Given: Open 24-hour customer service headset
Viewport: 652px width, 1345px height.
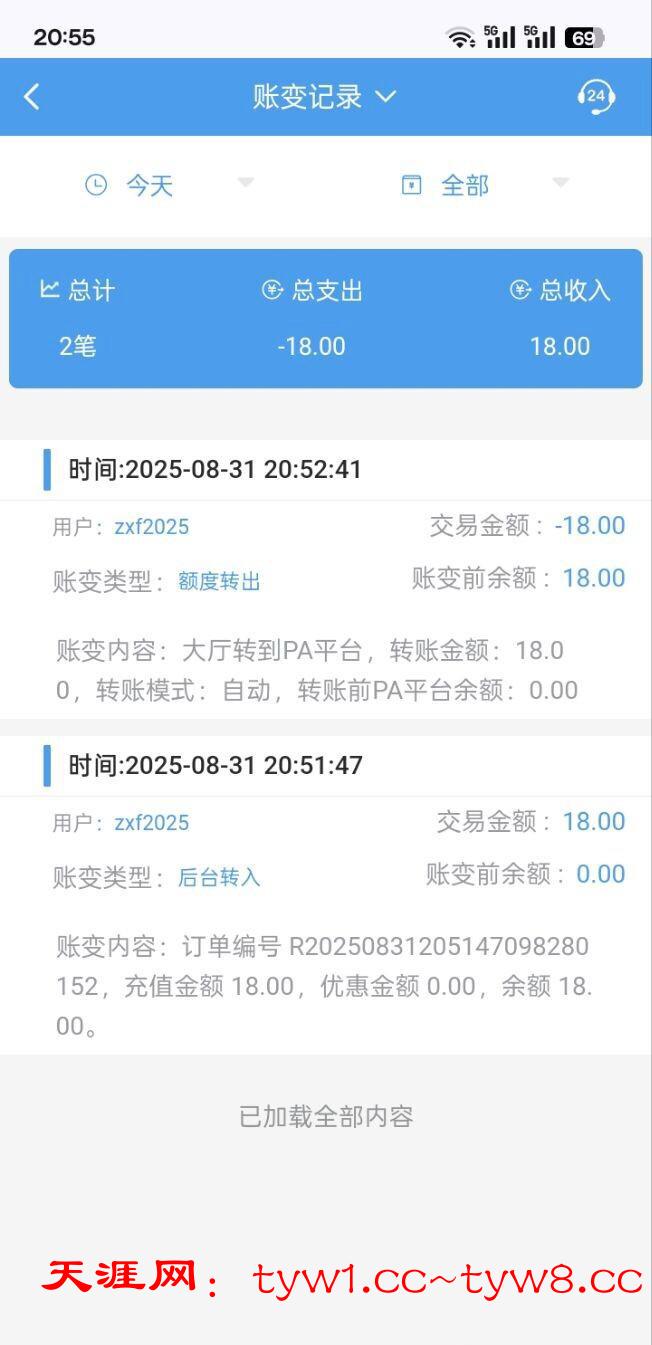Looking at the screenshot, I should click(596, 97).
